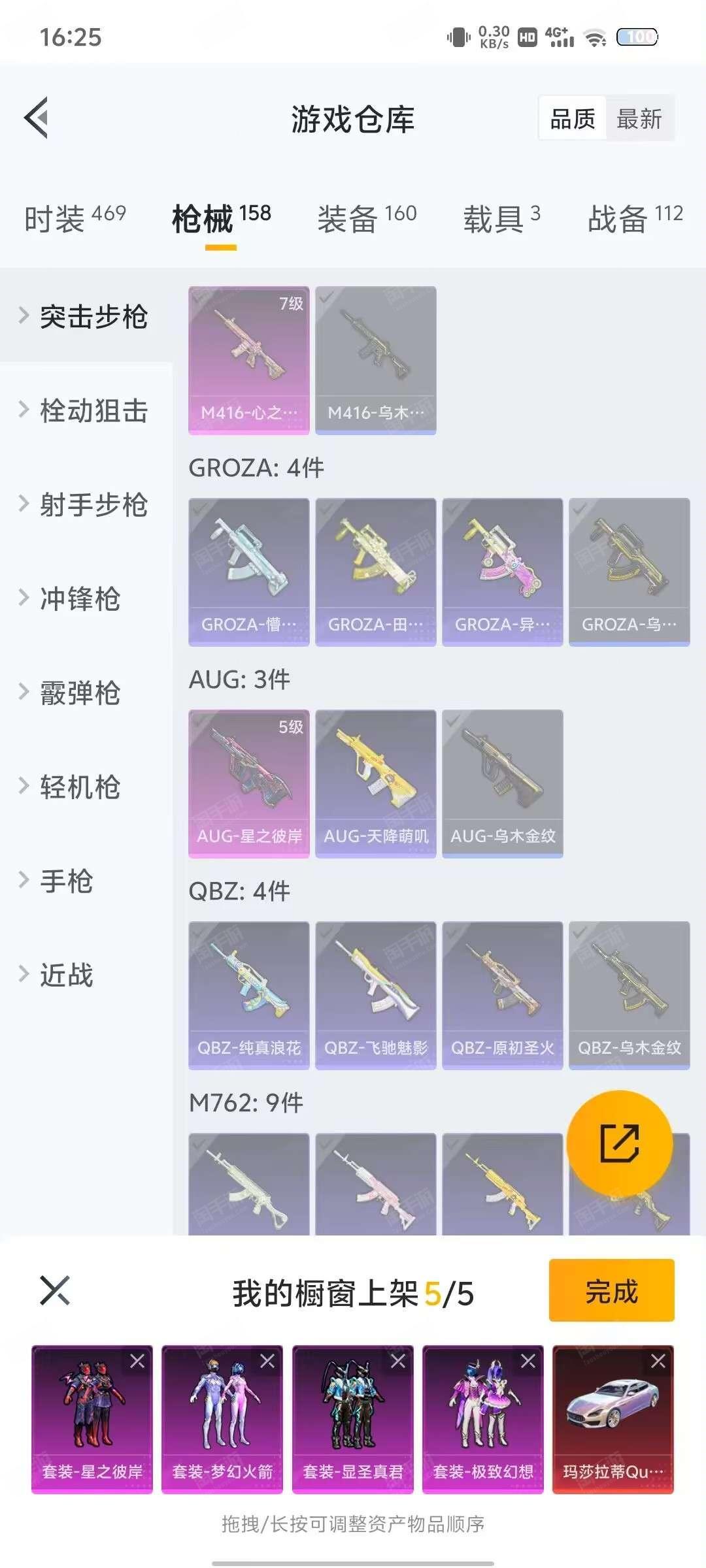Sort items by 最新
This screenshot has height=1568, width=706.
[639, 119]
